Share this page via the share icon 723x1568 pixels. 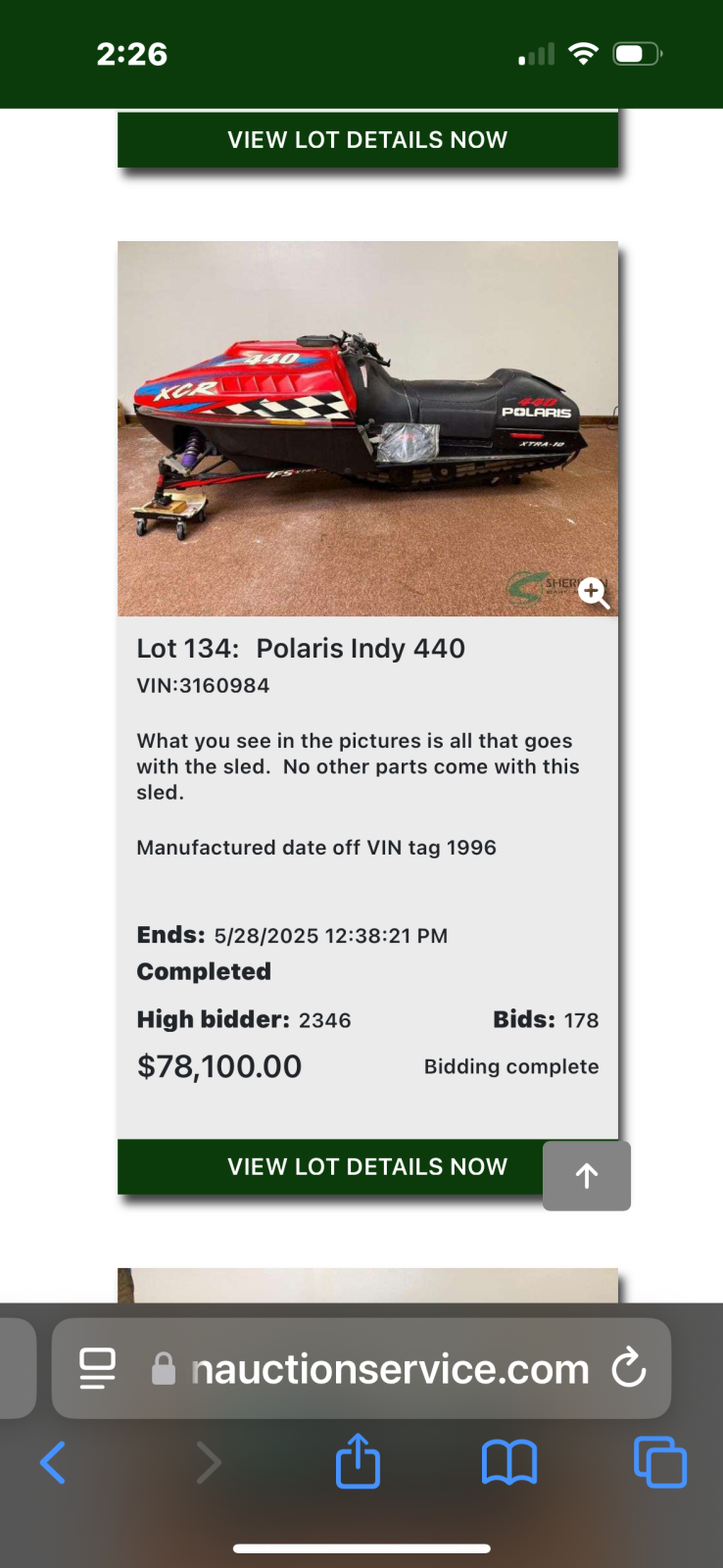(x=358, y=1460)
